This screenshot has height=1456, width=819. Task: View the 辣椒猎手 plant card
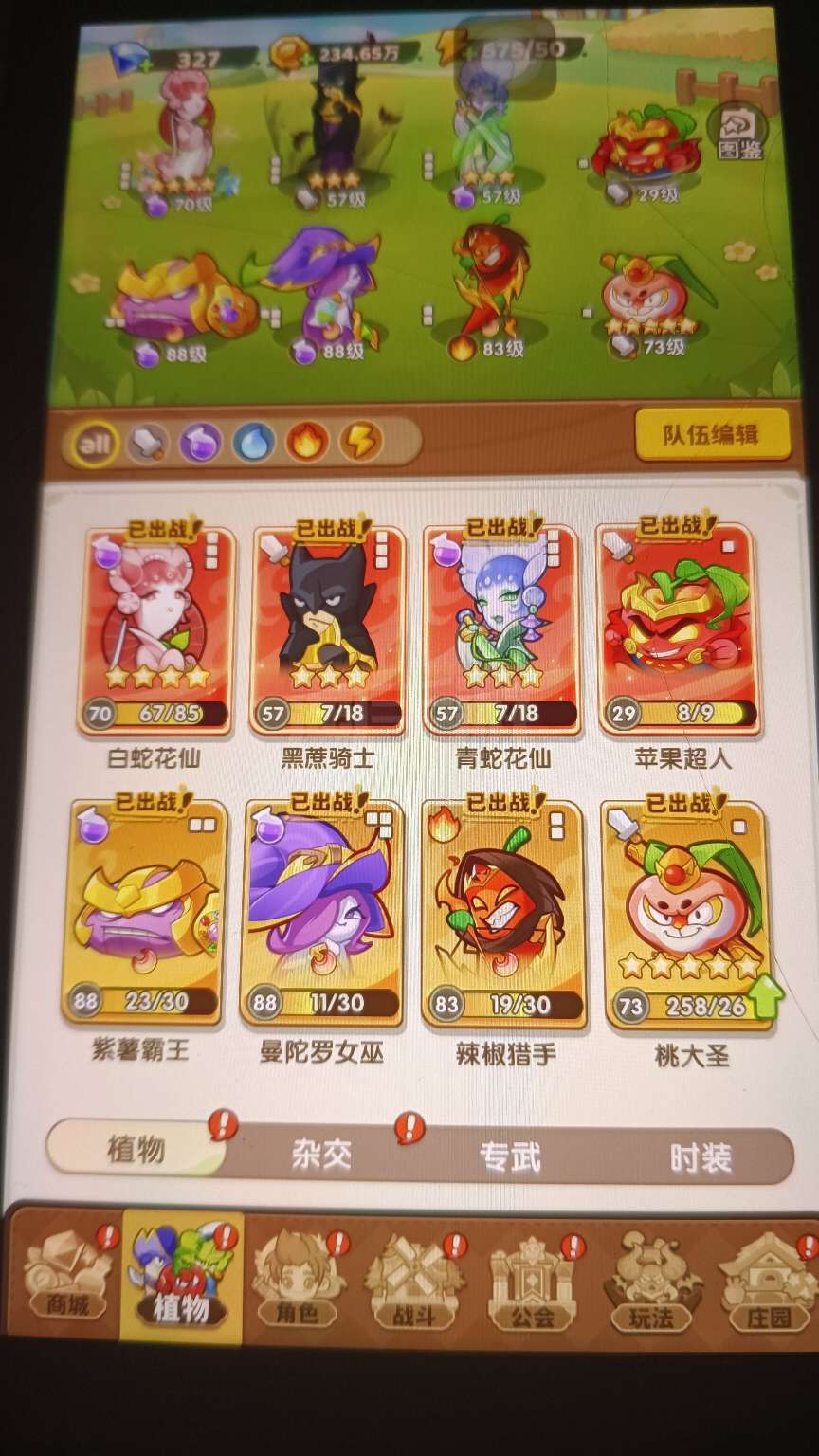tap(504, 912)
